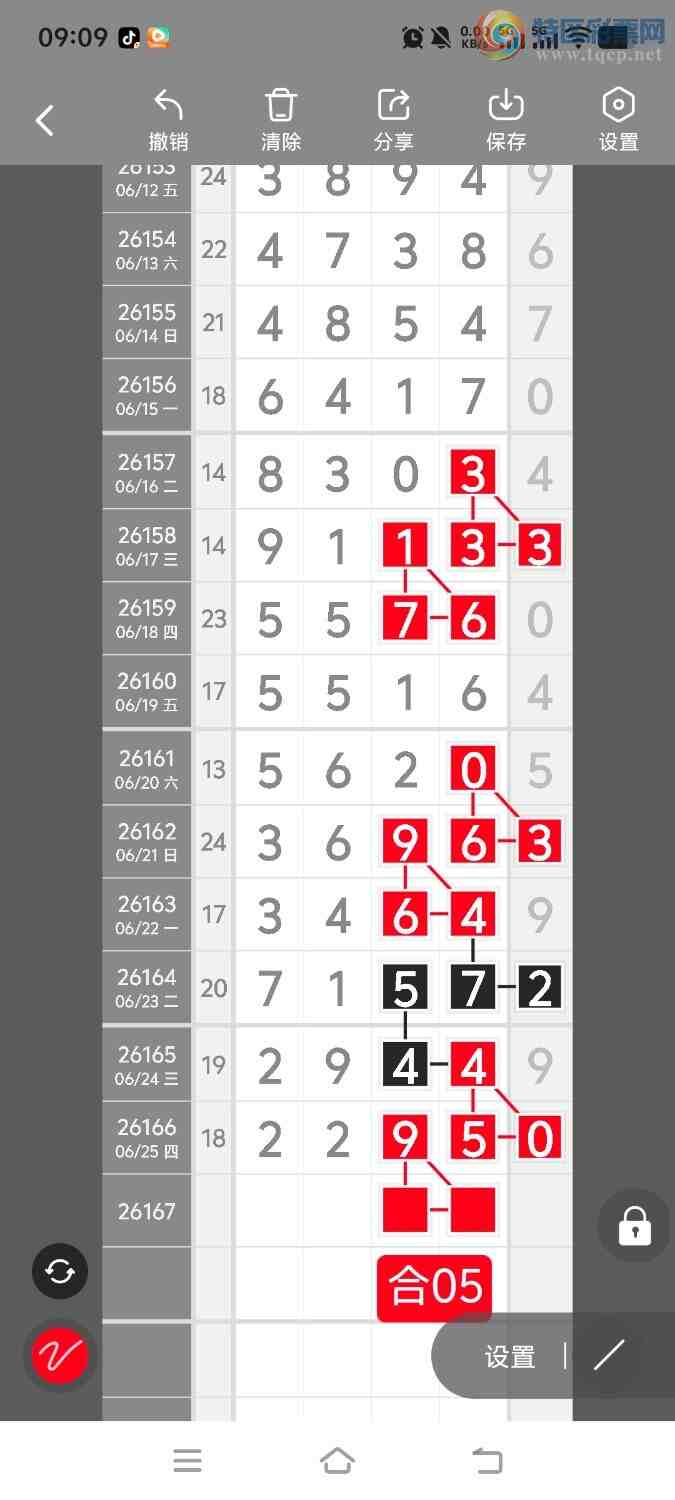Screen dimensions: 675x1500
Task: Open the system recent apps menu
Action: point(188,1461)
